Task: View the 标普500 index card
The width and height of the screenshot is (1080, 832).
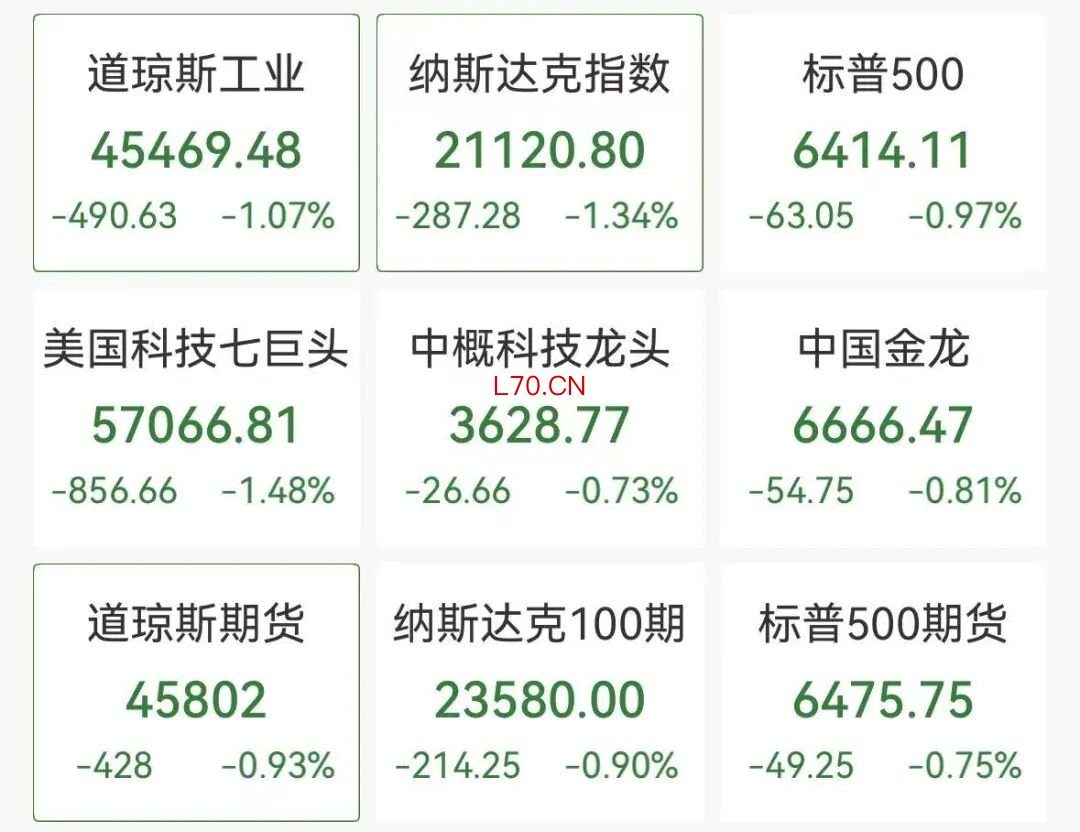Action: coord(883,143)
